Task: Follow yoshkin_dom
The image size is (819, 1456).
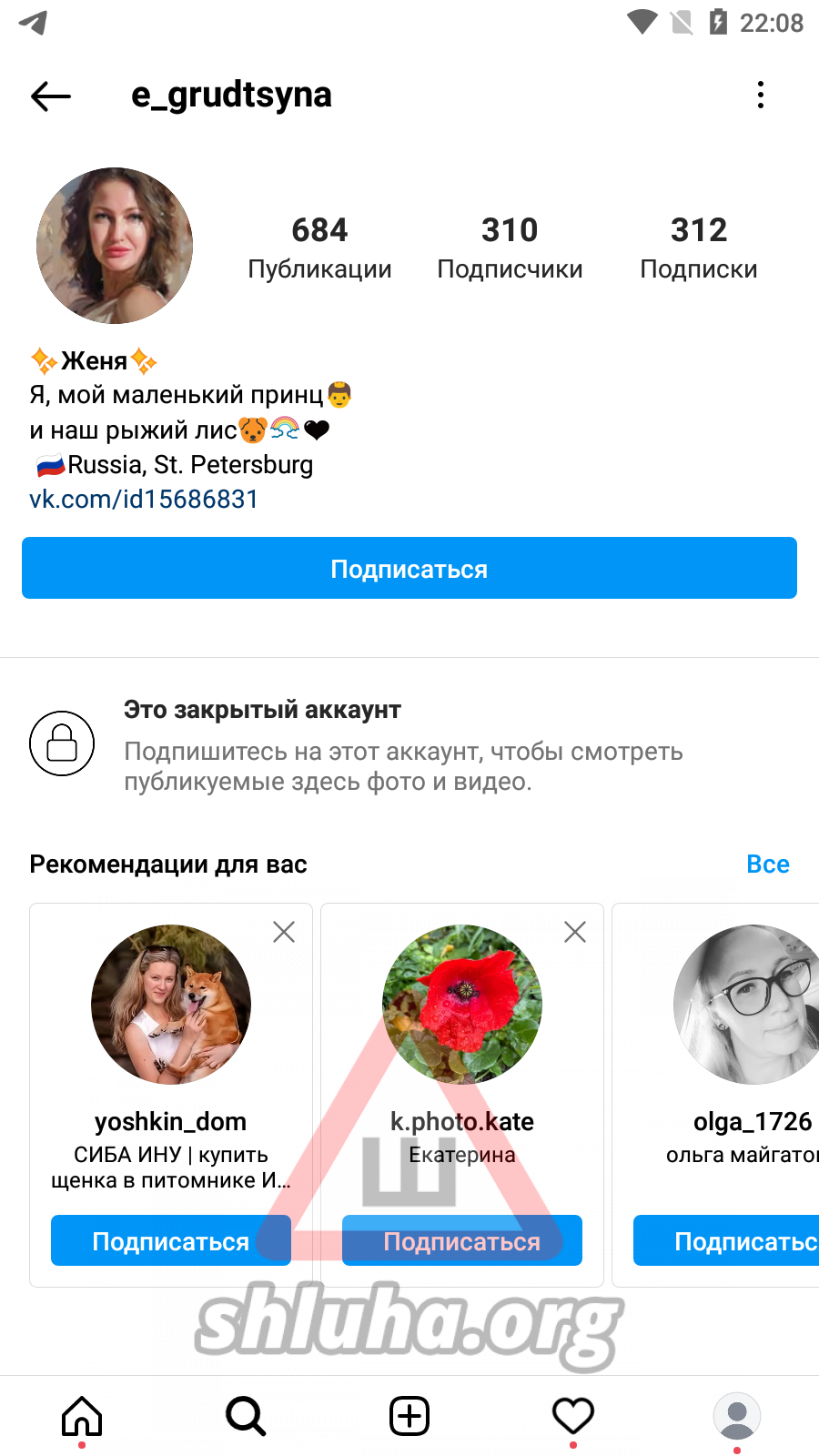Action: coord(171,1241)
